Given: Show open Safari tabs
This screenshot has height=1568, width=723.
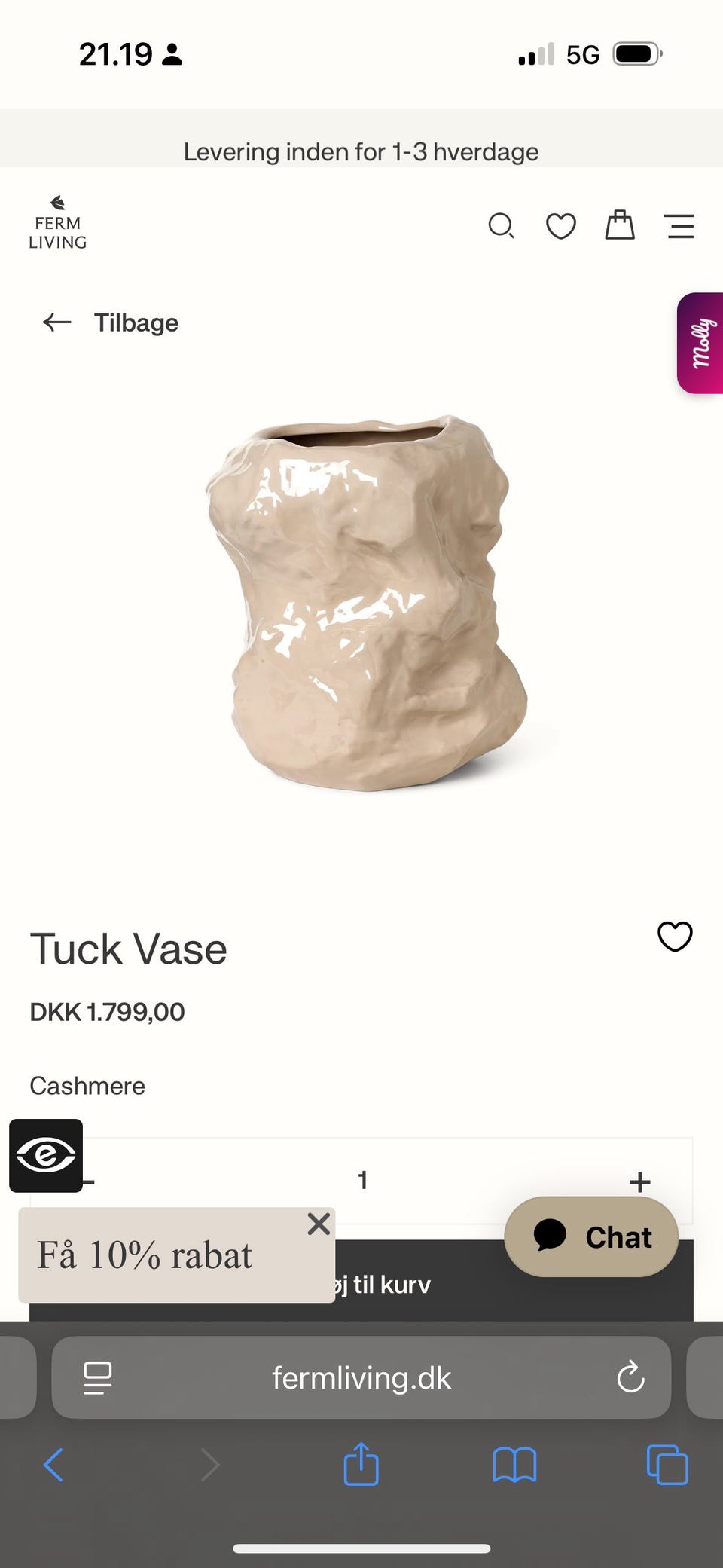Looking at the screenshot, I should 667,1466.
